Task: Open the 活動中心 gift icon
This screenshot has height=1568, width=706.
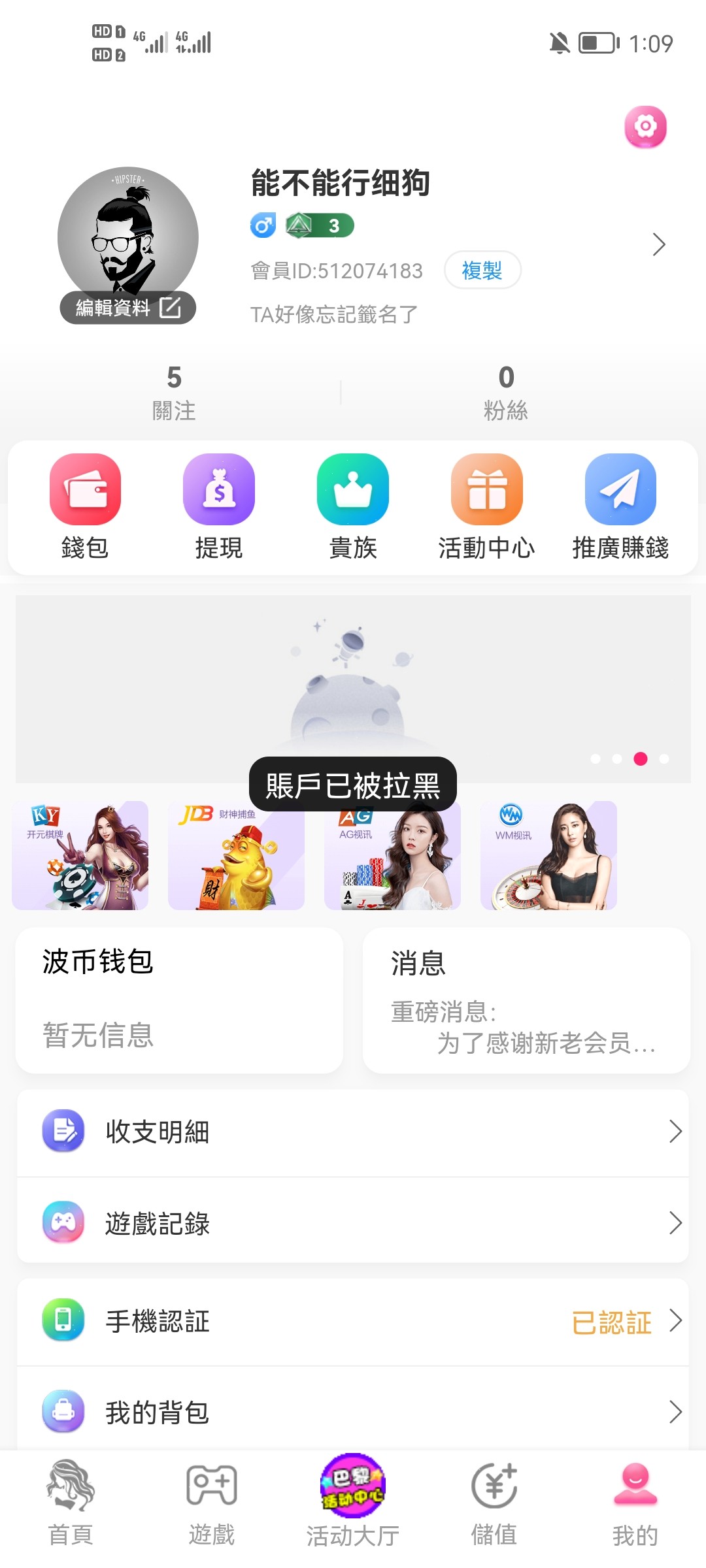Action: click(x=486, y=490)
